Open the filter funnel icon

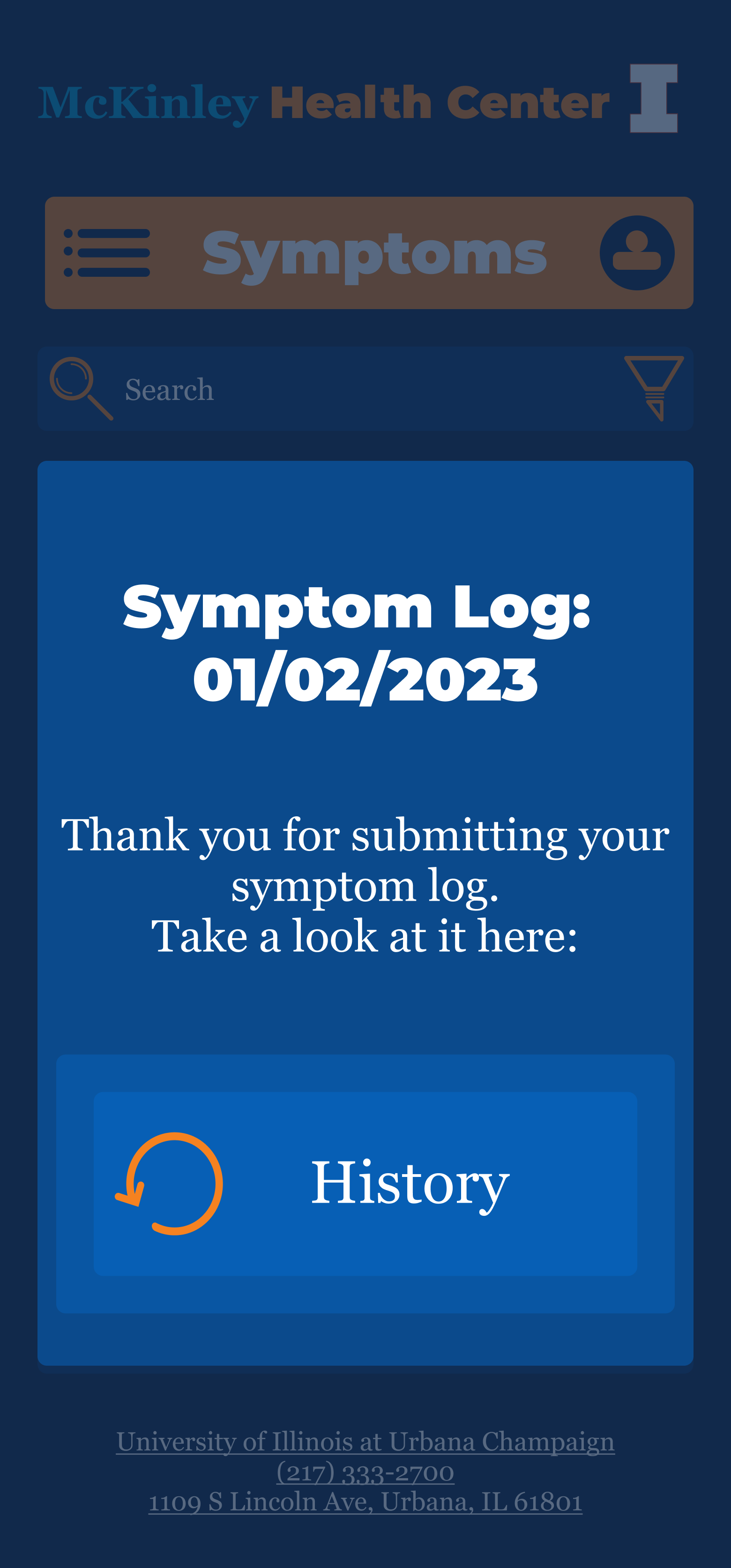(654, 388)
